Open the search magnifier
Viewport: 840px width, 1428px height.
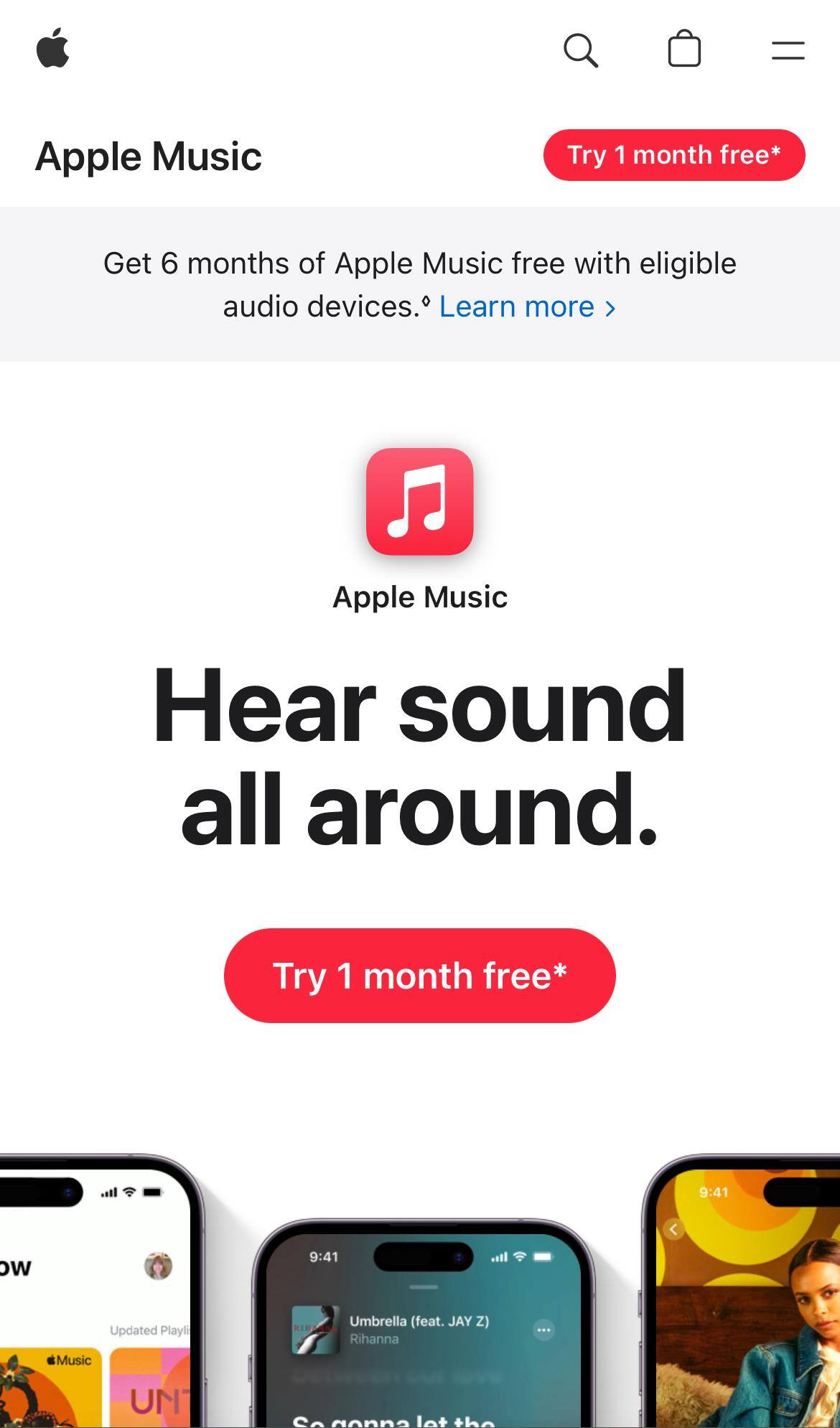click(580, 50)
